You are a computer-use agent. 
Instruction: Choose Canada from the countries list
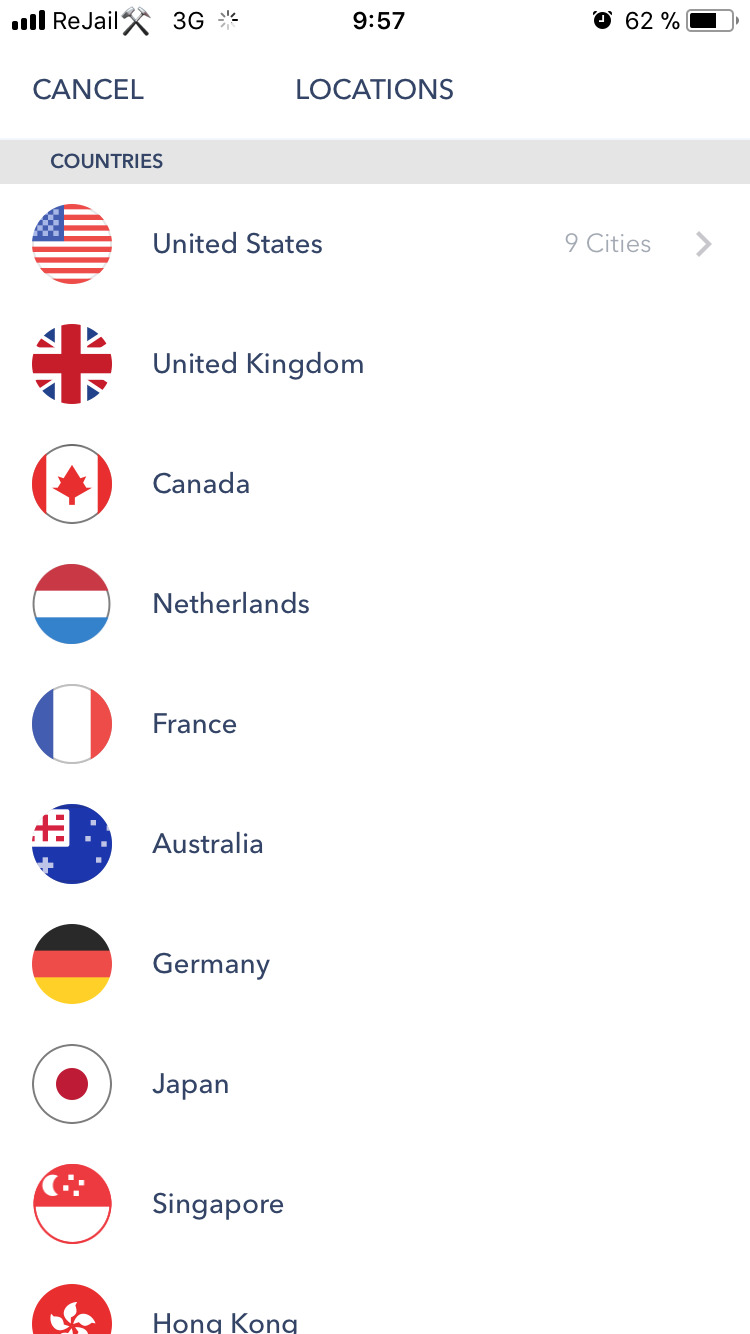pyautogui.click(x=375, y=484)
